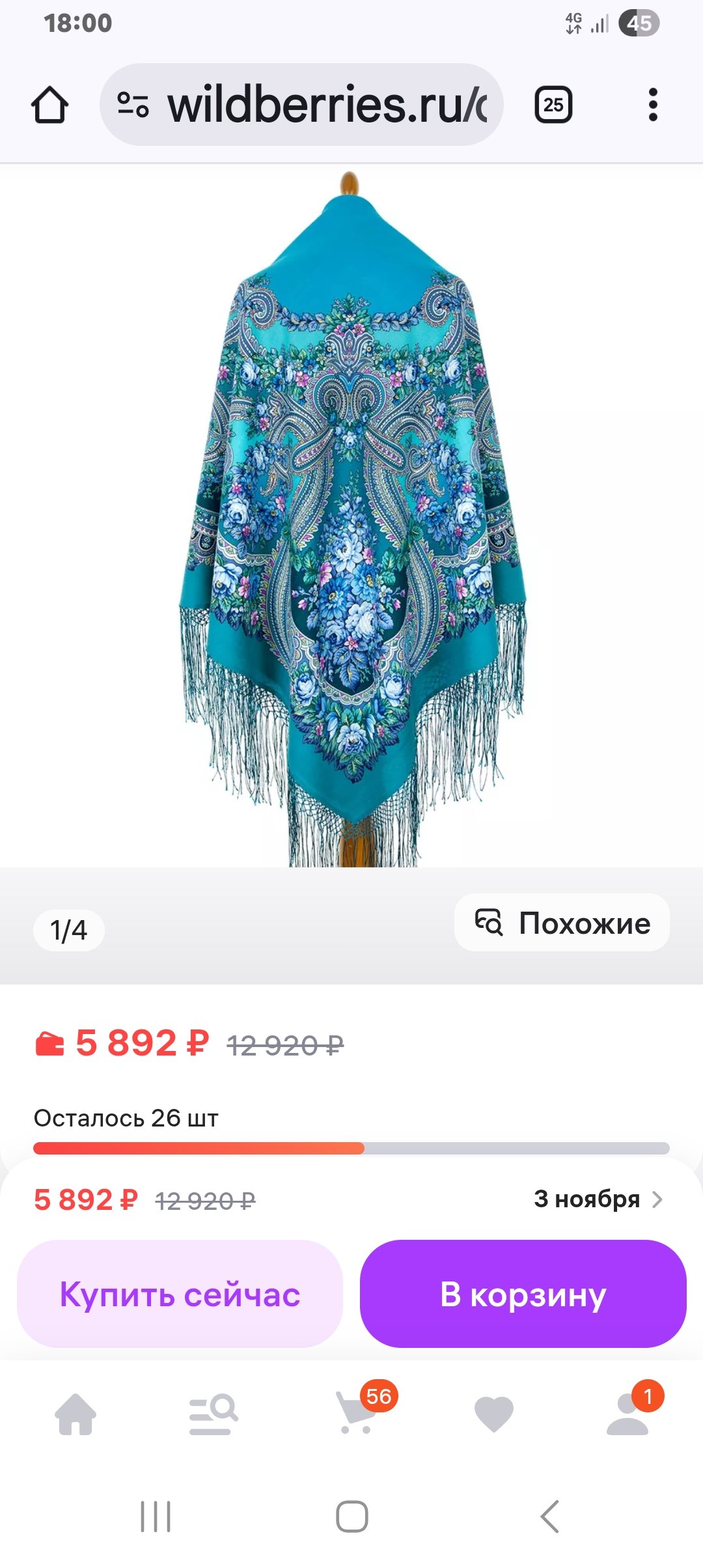Open the teal shawl product photo
Viewport: 703px width, 1568px height.
point(351,514)
